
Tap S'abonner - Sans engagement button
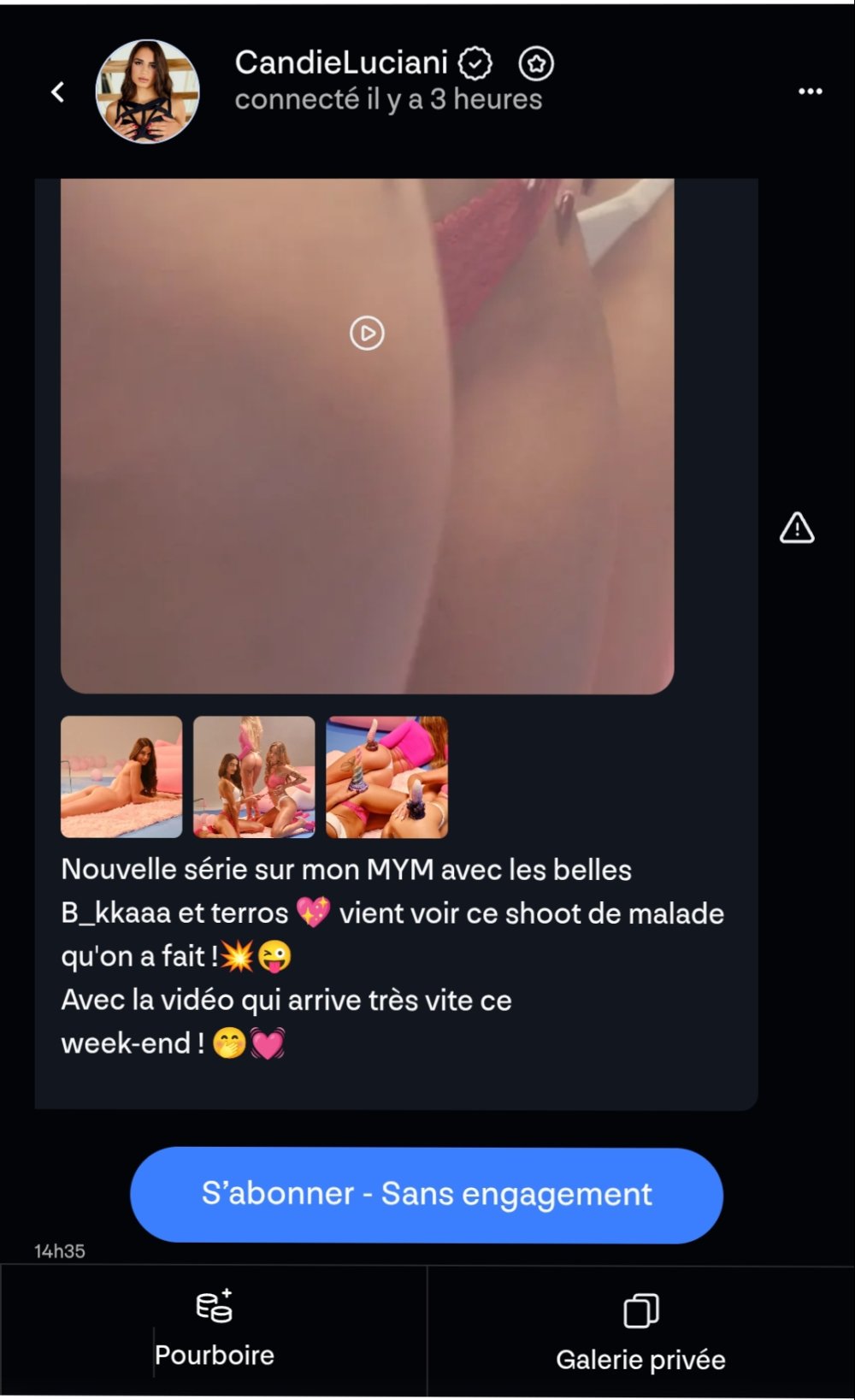[426, 1194]
